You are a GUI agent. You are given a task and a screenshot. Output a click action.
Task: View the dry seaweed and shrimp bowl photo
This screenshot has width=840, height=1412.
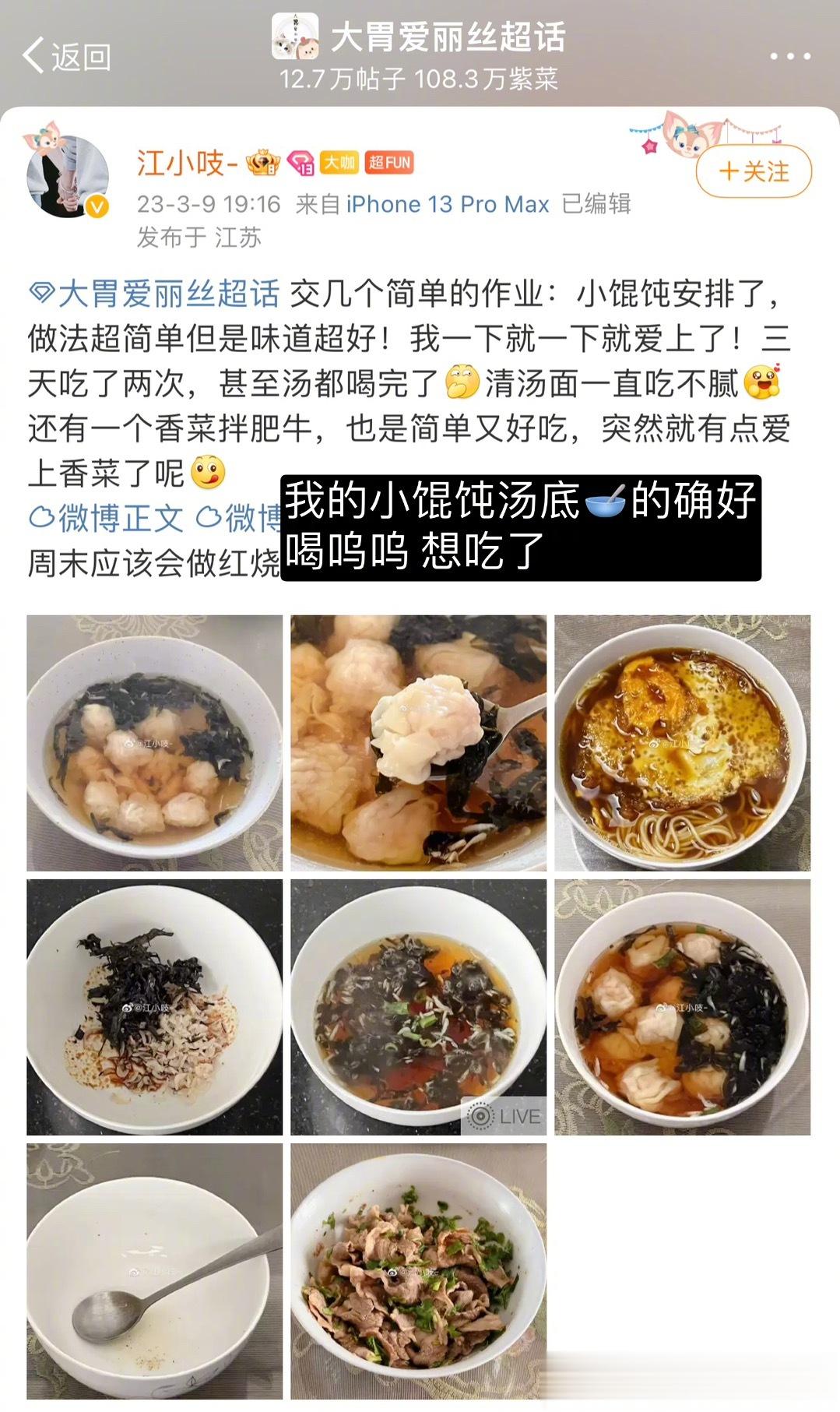[154, 1006]
